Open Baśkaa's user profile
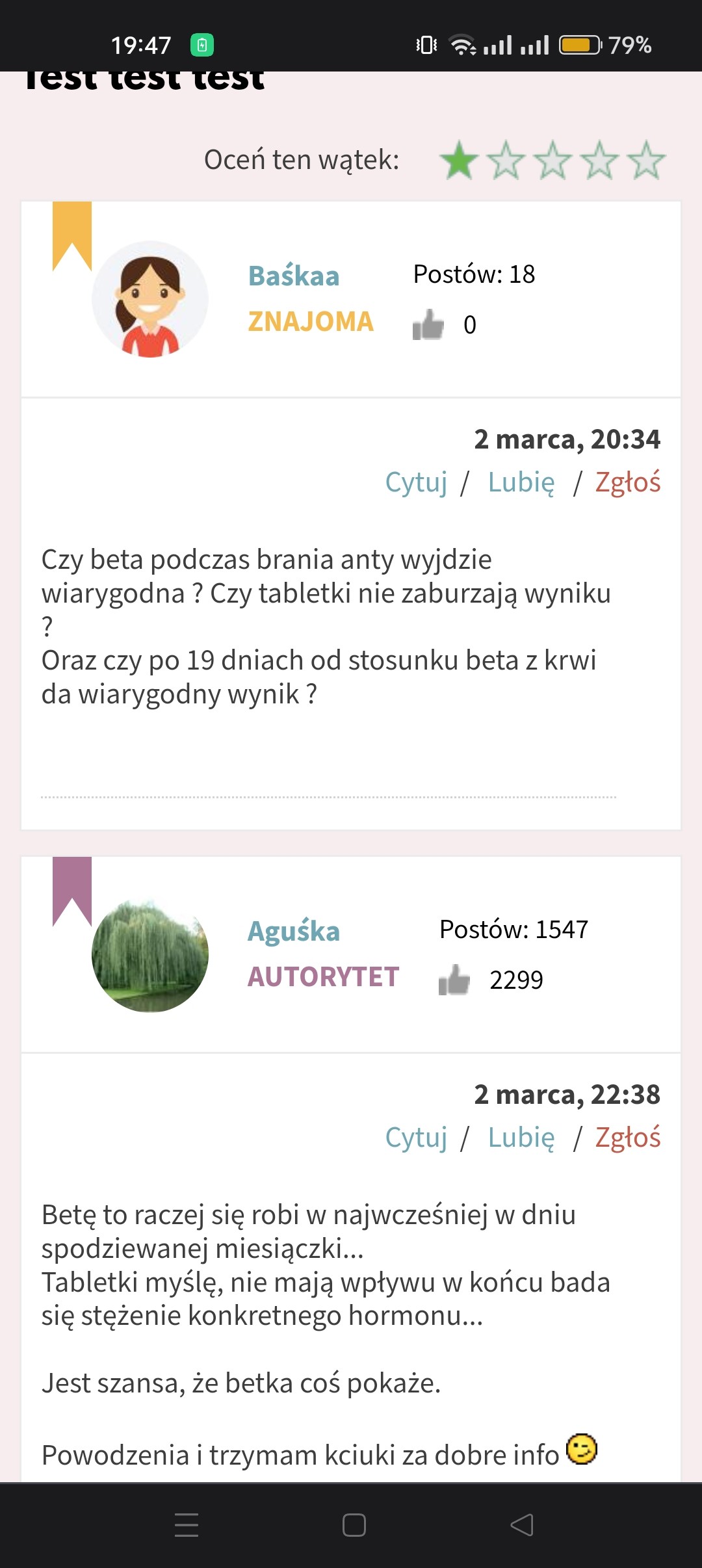This screenshot has width=702, height=1568. [x=294, y=276]
